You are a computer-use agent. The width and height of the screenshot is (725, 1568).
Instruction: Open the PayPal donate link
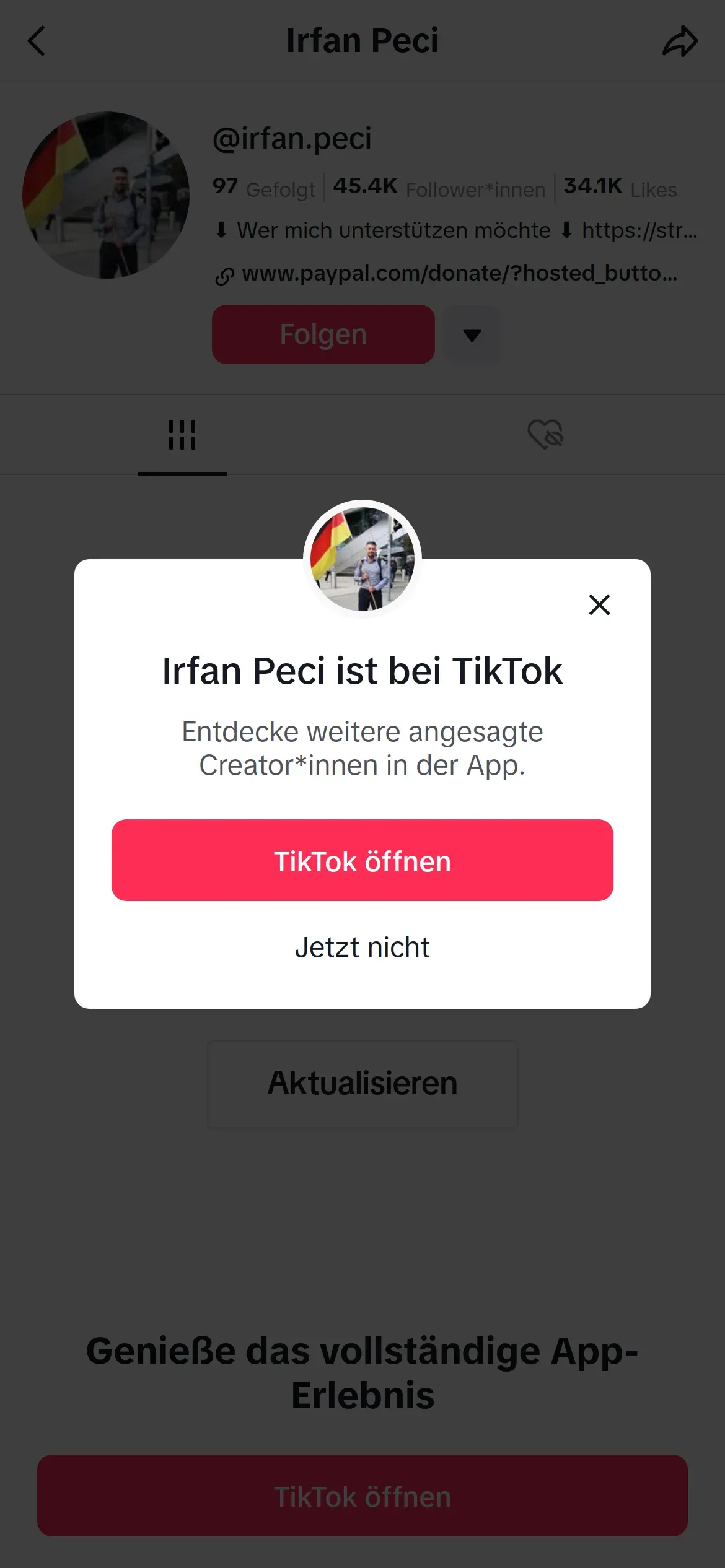(x=459, y=273)
